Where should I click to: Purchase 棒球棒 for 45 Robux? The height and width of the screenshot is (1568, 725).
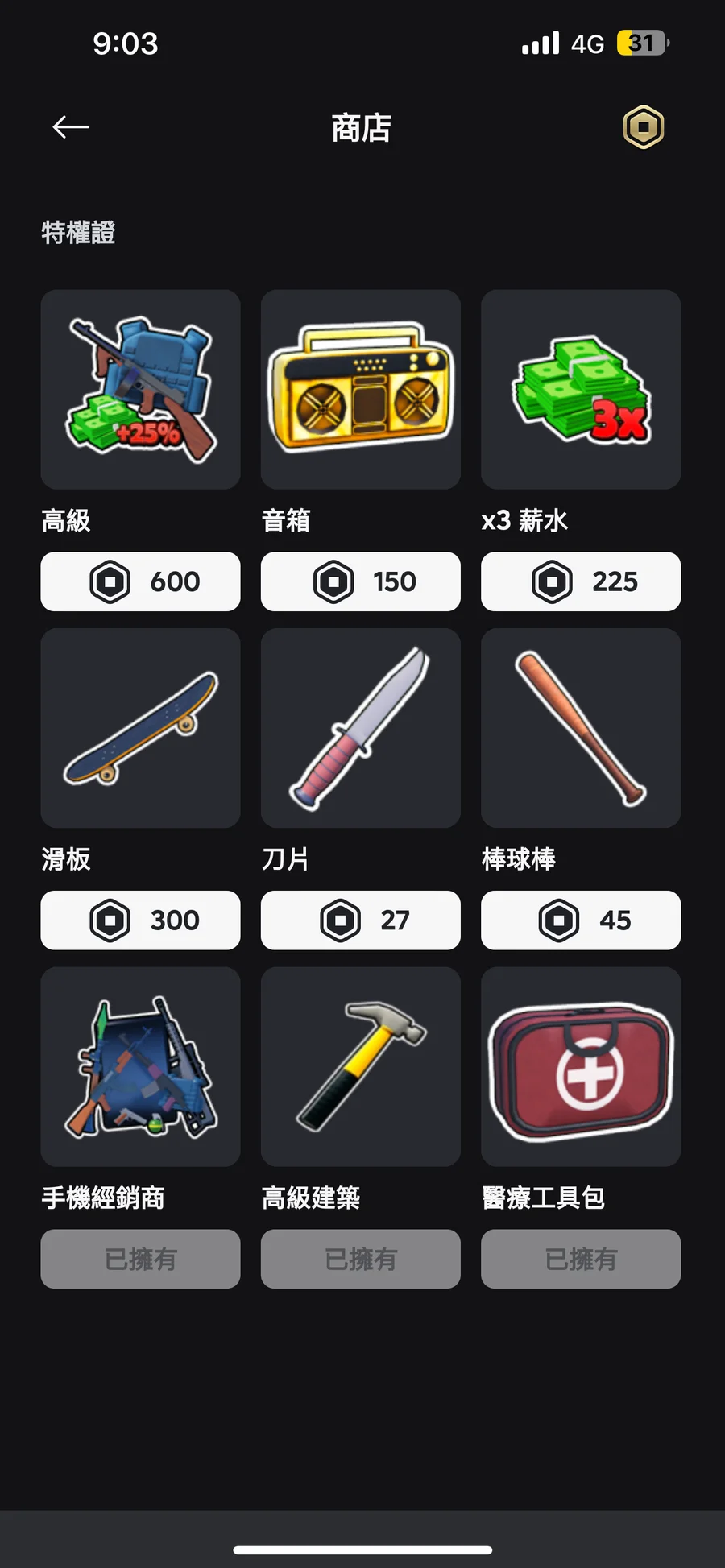[580, 920]
